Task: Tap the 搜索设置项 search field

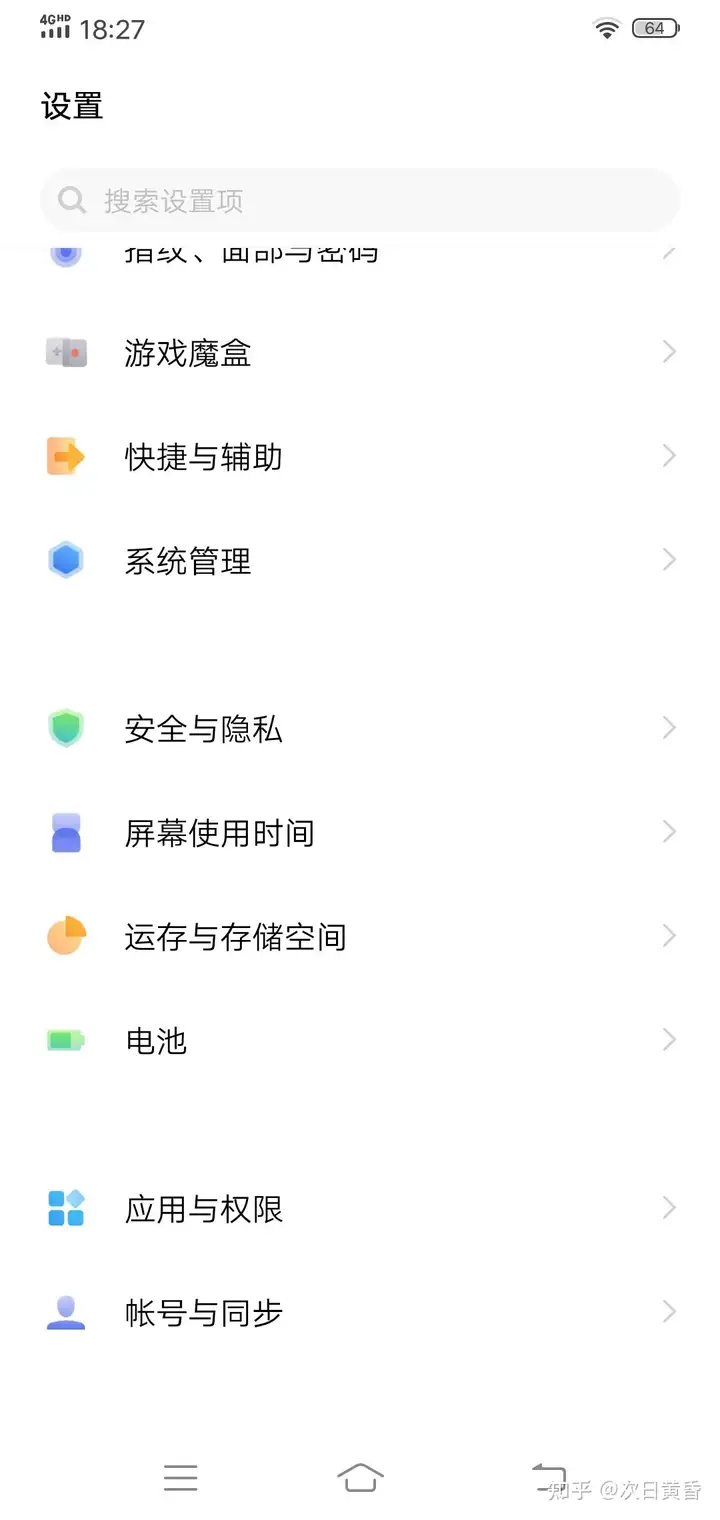Action: [360, 201]
